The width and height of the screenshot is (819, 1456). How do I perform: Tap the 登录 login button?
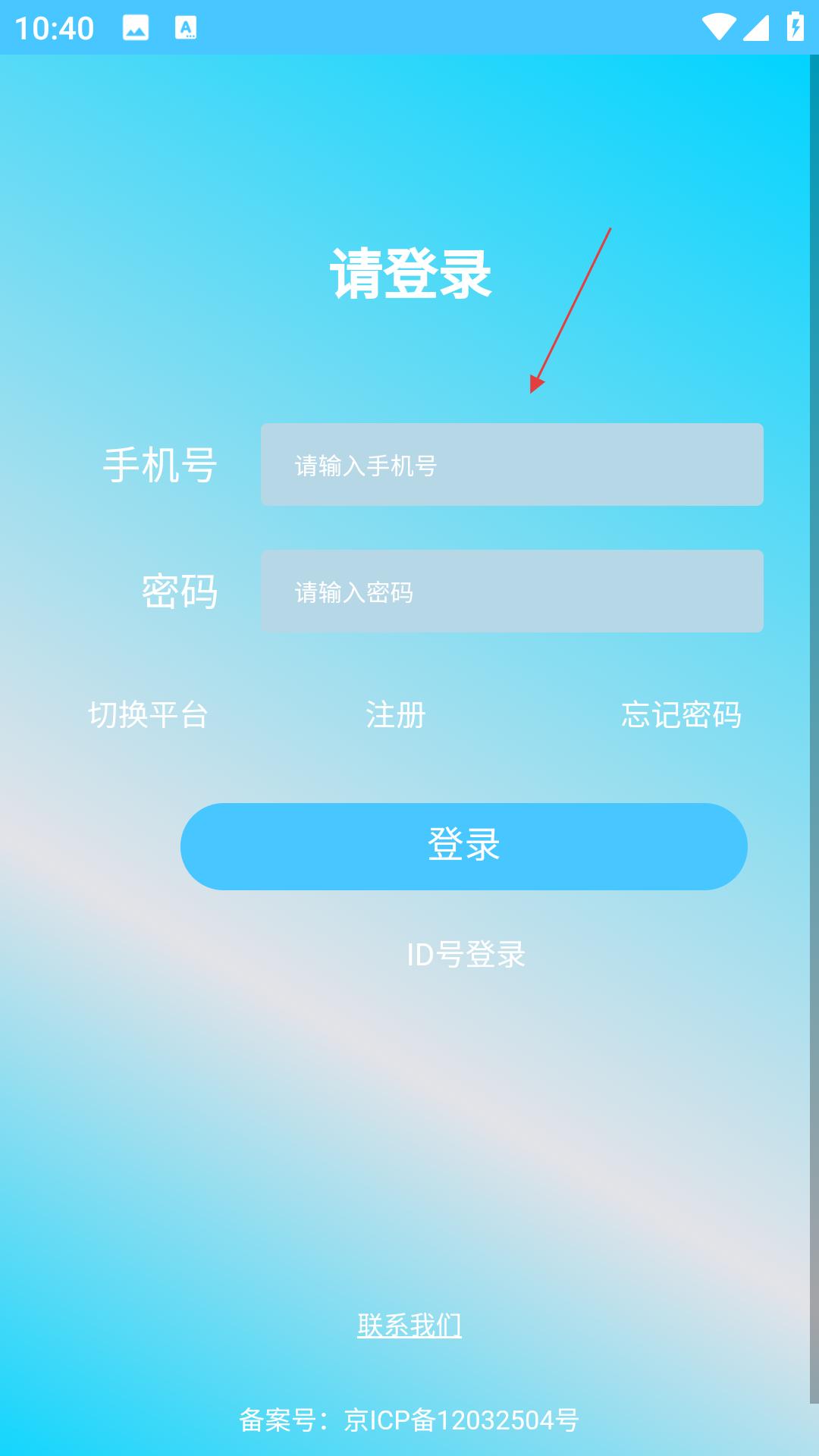tap(463, 846)
